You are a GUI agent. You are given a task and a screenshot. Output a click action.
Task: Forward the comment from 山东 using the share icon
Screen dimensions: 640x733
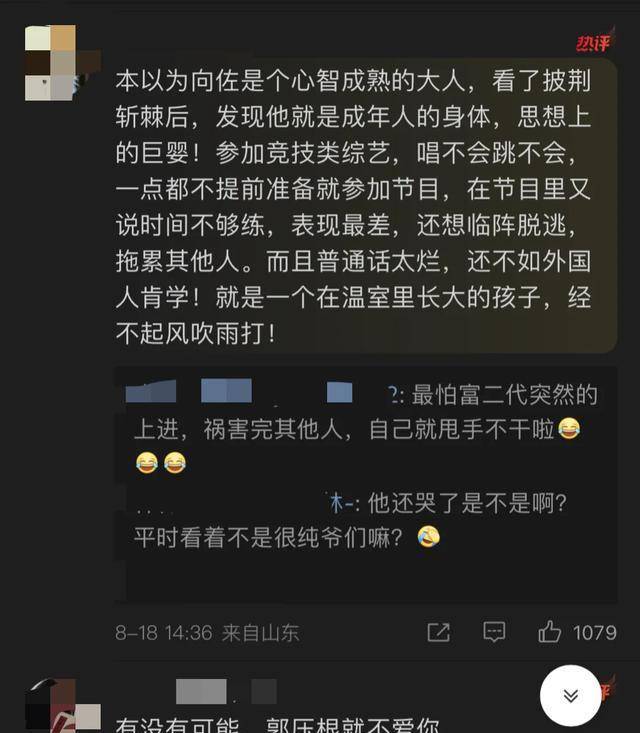point(438,632)
